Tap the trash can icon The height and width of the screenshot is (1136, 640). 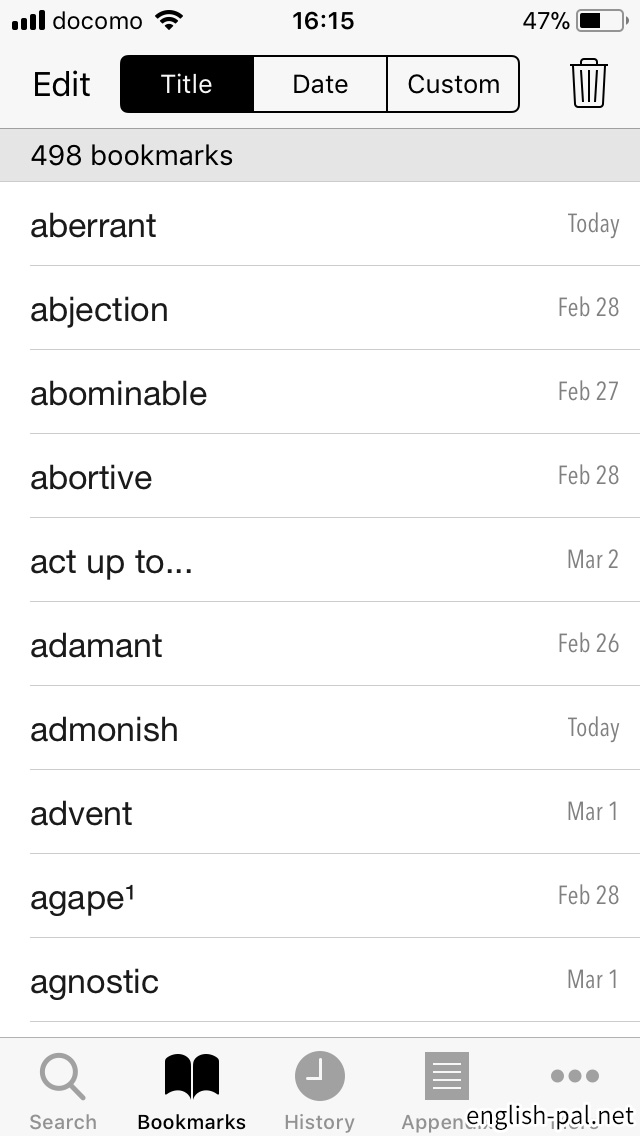589,83
